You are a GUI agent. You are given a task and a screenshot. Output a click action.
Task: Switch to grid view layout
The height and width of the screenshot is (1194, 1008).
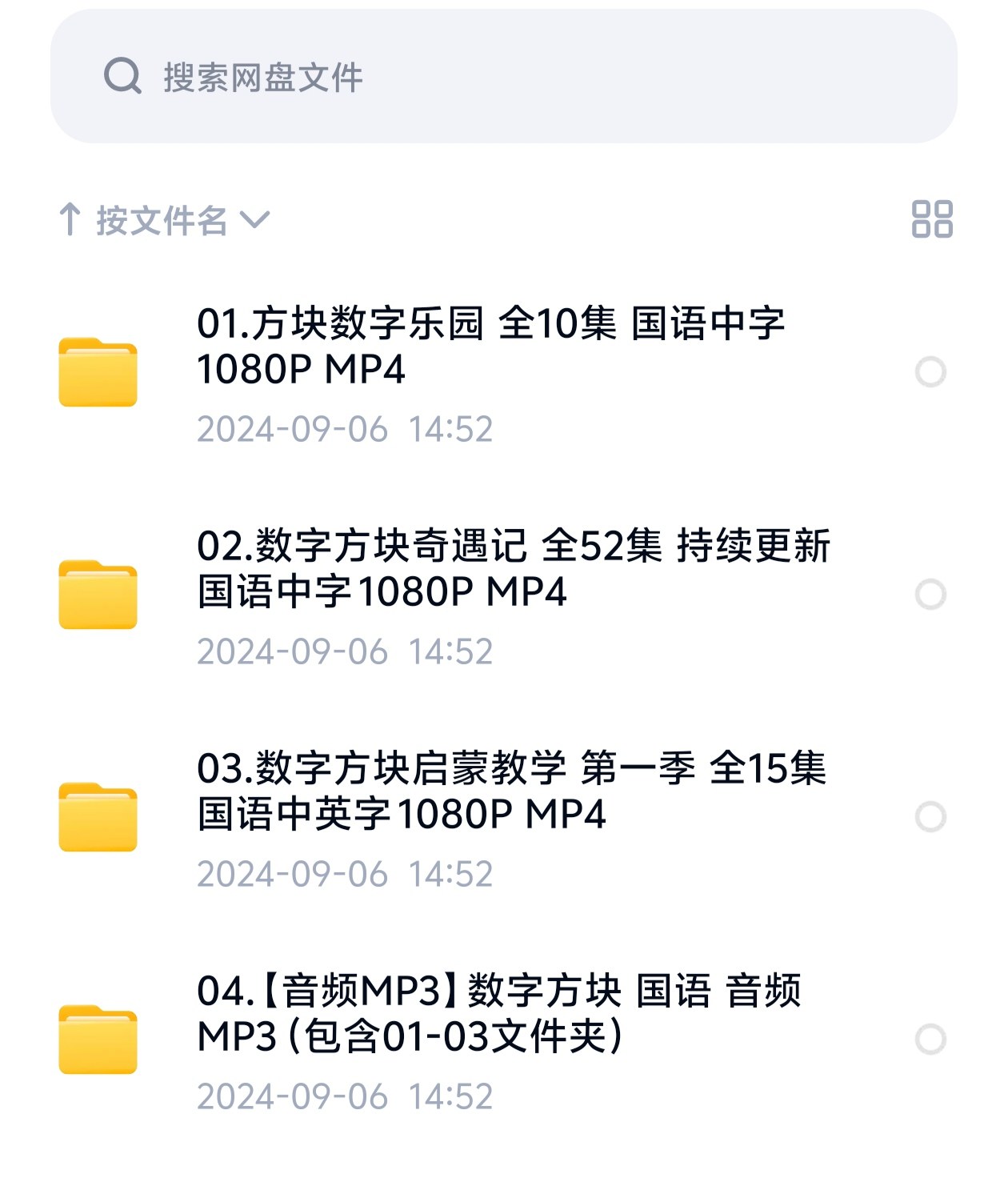click(932, 219)
